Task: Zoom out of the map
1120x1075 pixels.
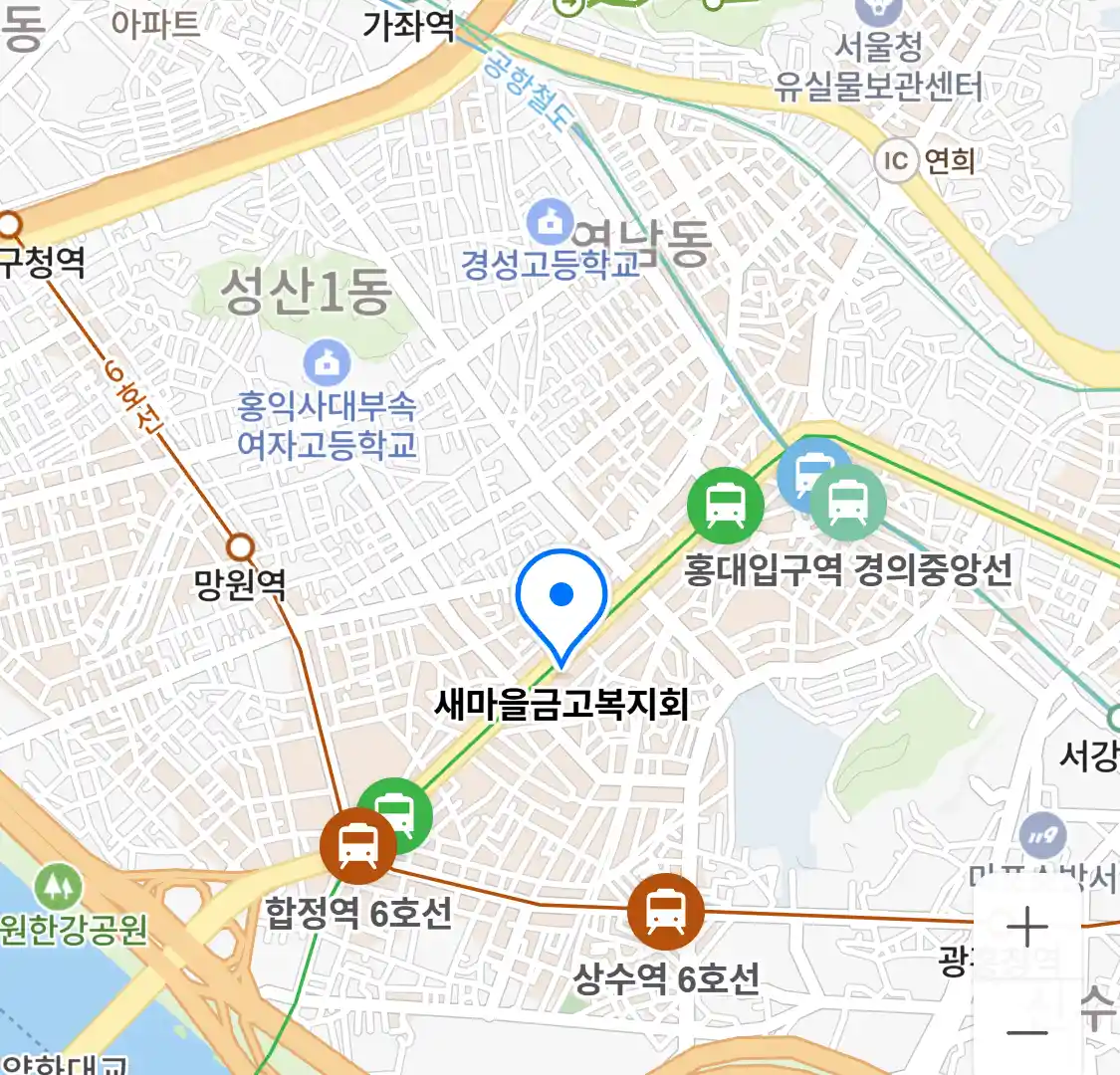Action: [1026, 1031]
